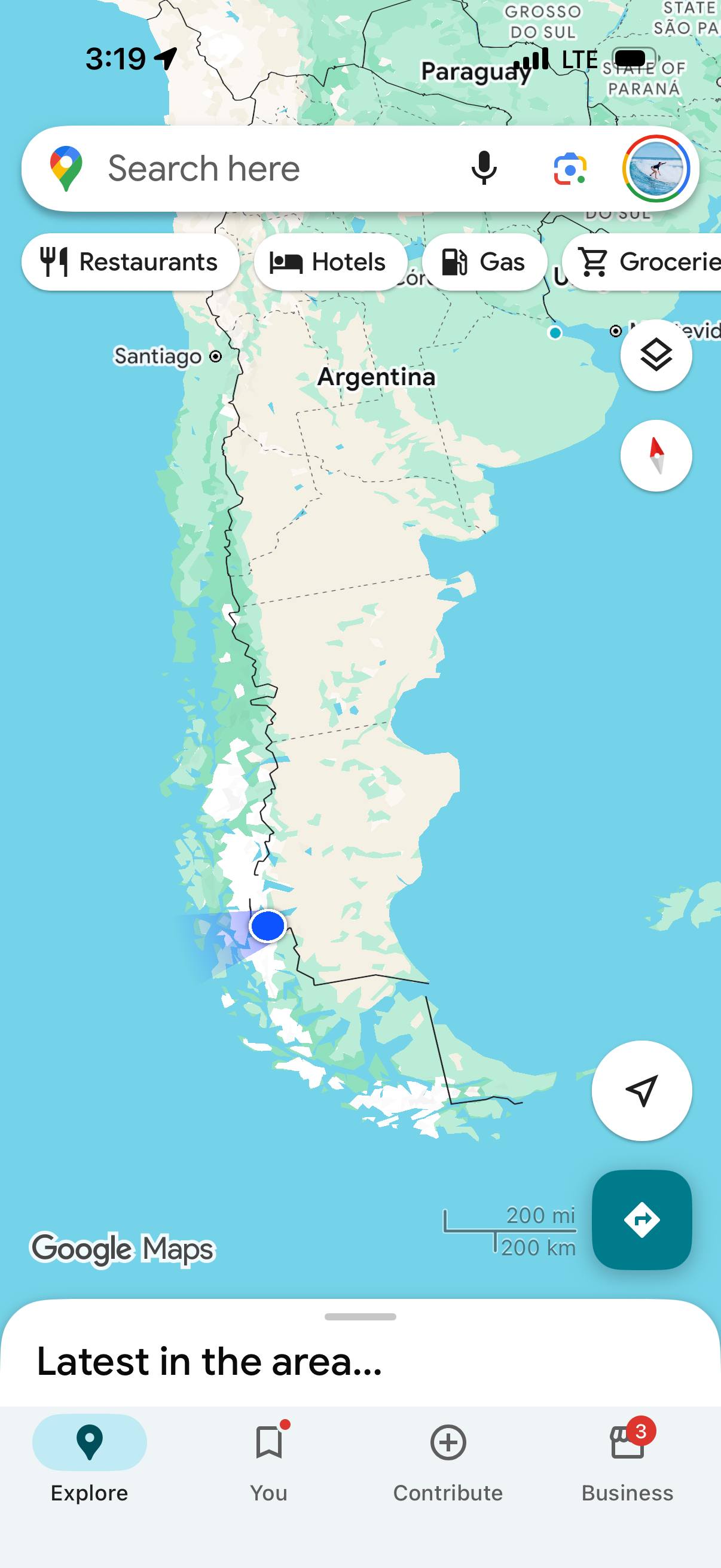721x1568 pixels.
Task: Open the account profile picture
Action: 656,169
